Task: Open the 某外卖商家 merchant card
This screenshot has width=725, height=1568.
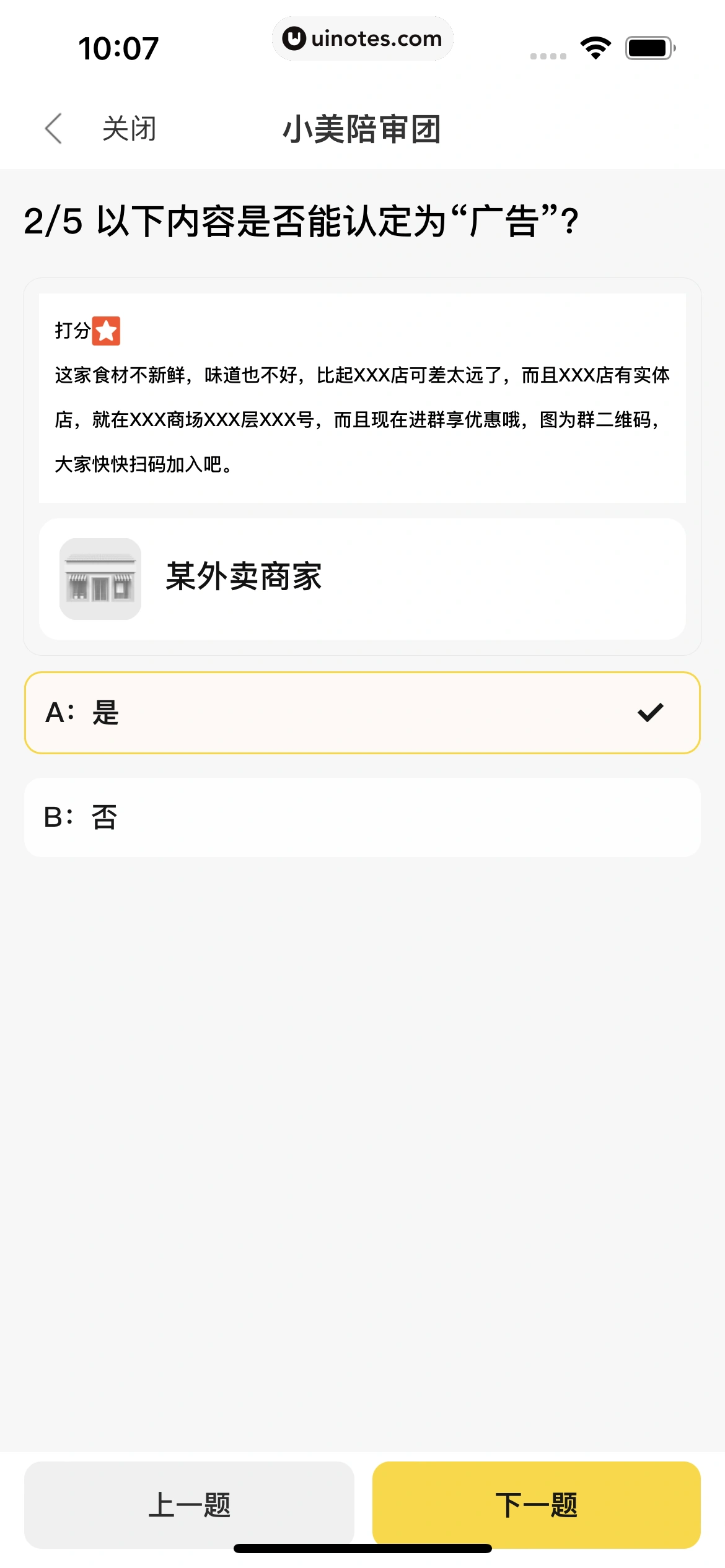Action: click(x=362, y=578)
